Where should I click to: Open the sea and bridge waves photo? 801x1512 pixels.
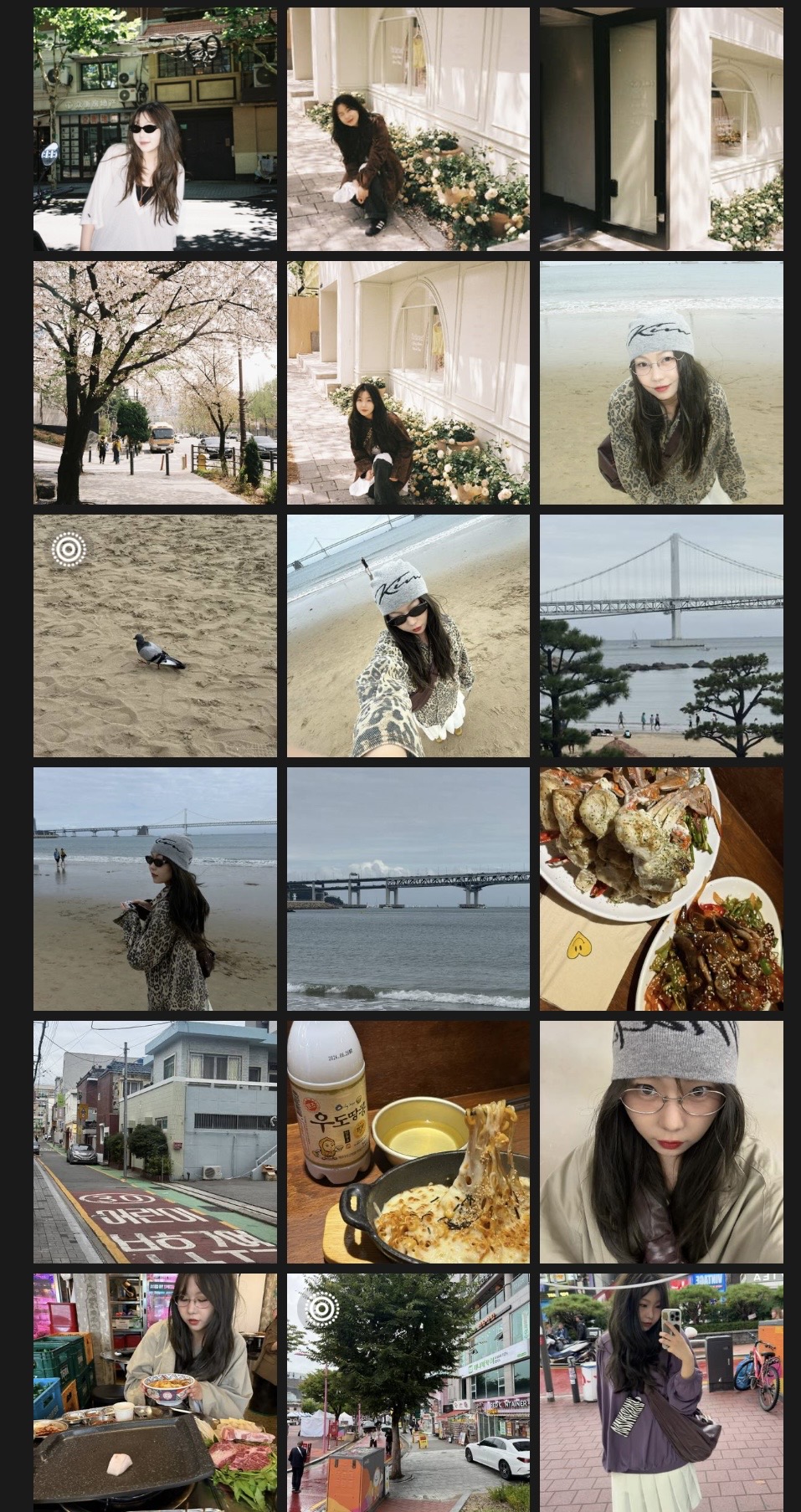tap(408, 889)
